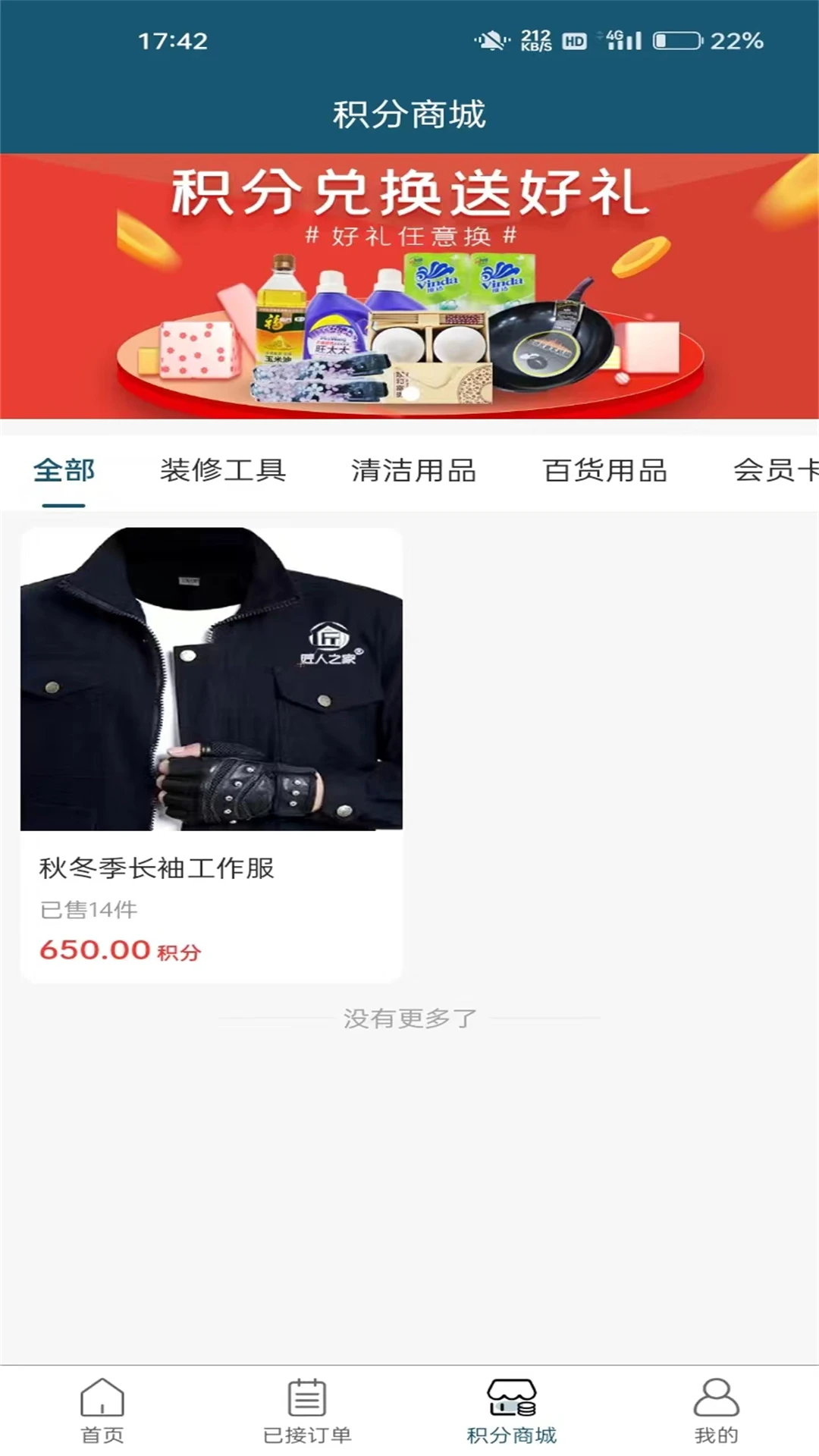The height and width of the screenshot is (1456, 819).
Task: Tap the 积分兑换送好礼 promo banner
Action: (x=409, y=286)
